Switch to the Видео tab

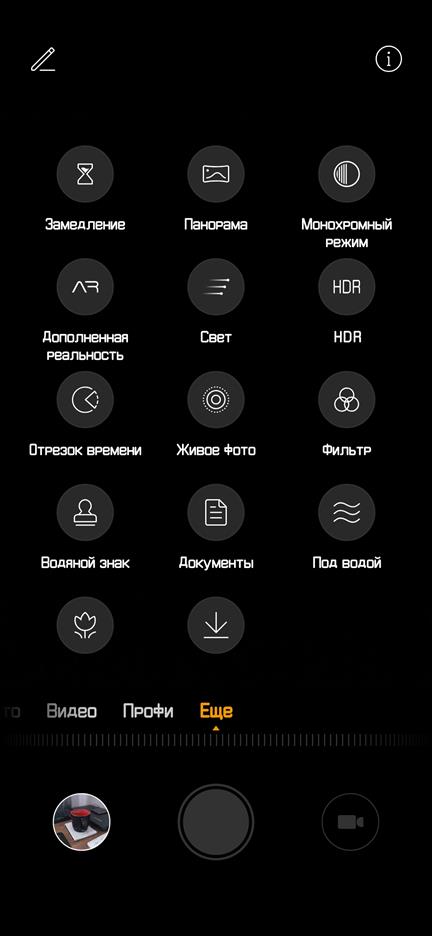(72, 711)
